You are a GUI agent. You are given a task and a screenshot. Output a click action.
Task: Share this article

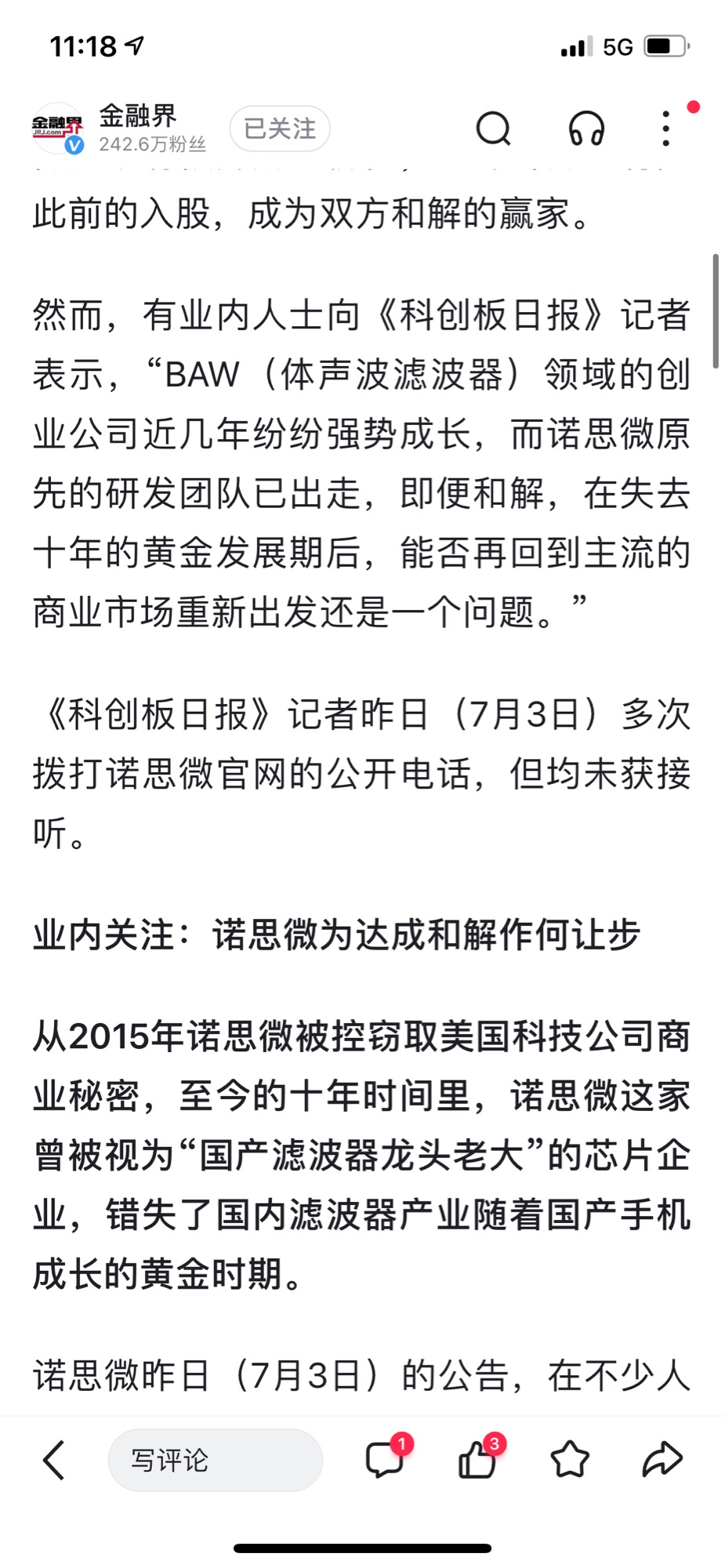[x=662, y=1459]
